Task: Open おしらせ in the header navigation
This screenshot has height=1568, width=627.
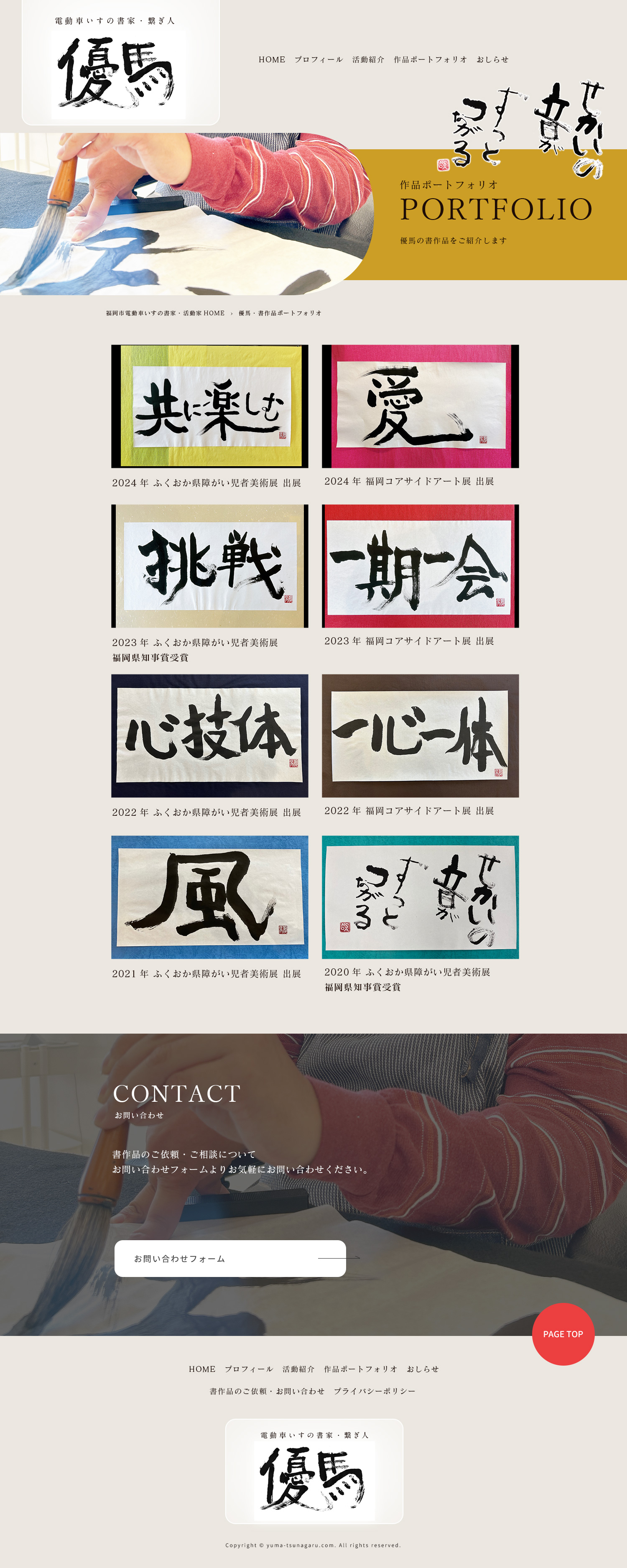Action: [492, 60]
